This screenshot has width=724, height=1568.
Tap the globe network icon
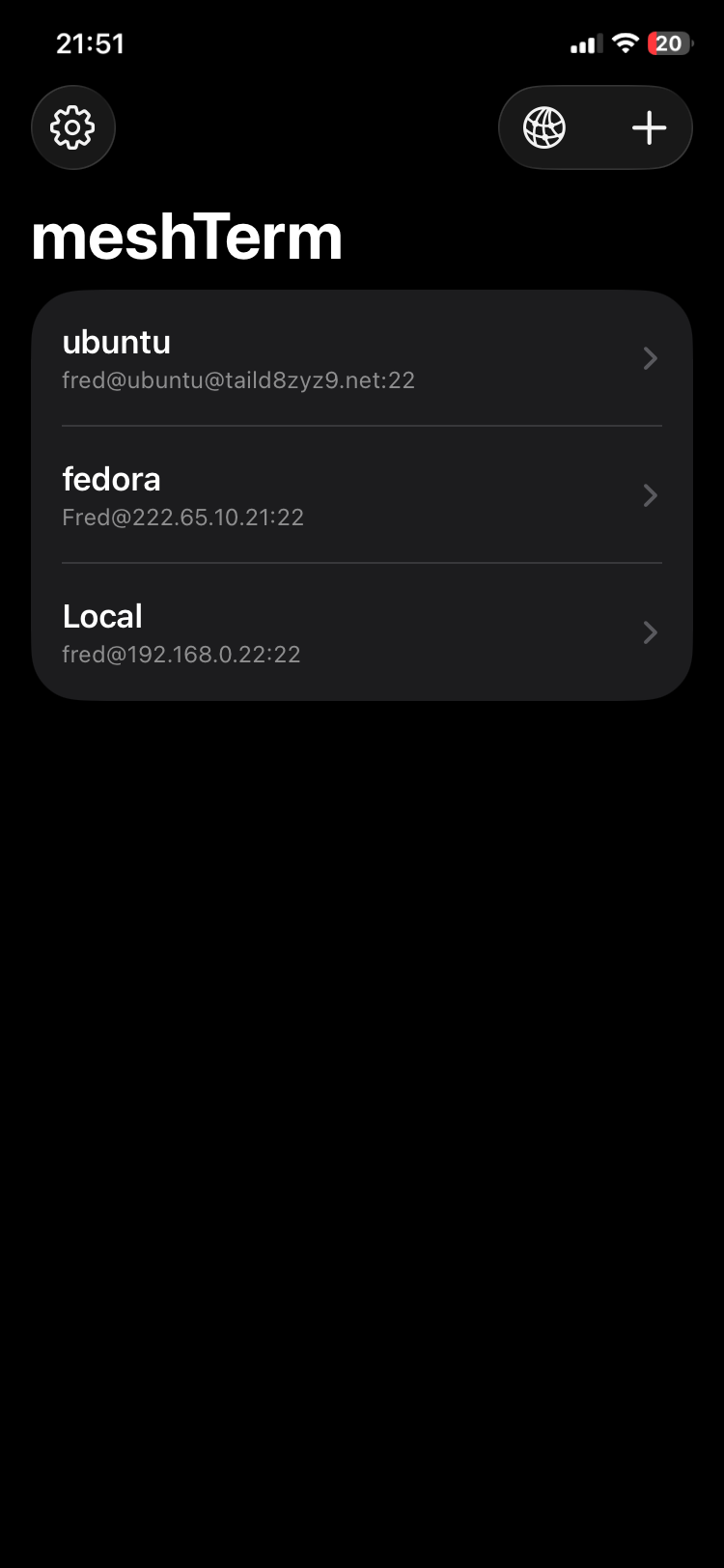tap(544, 127)
